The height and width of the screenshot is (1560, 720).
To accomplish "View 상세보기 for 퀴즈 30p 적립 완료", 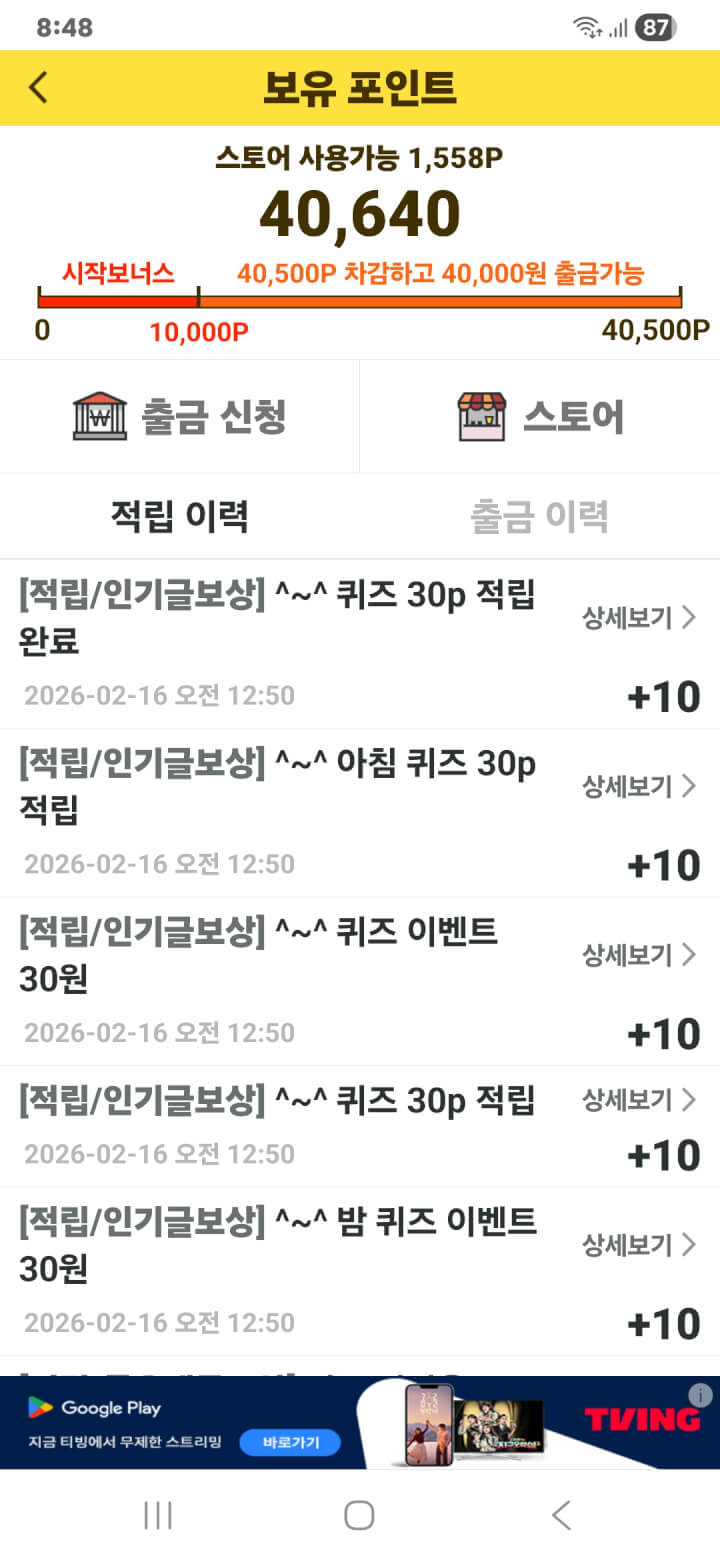I will [638, 618].
